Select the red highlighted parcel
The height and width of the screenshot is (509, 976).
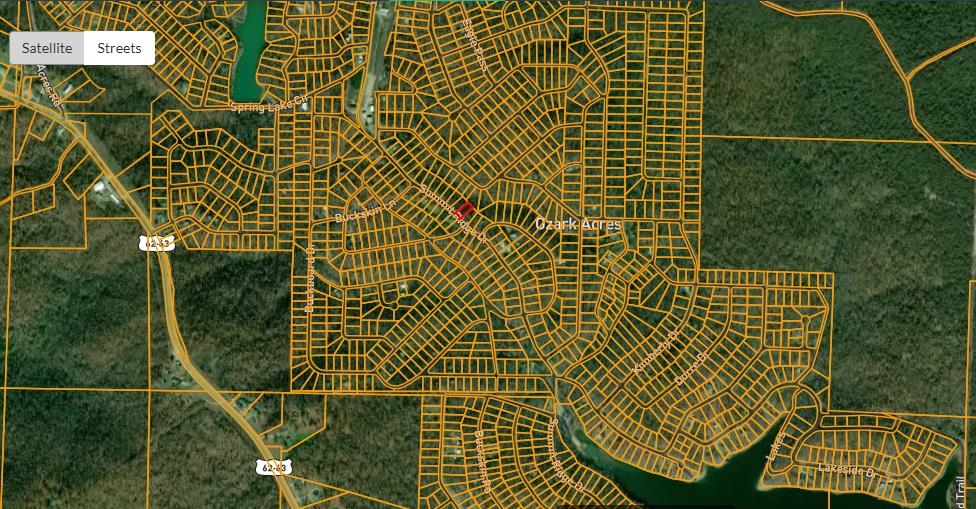click(464, 210)
